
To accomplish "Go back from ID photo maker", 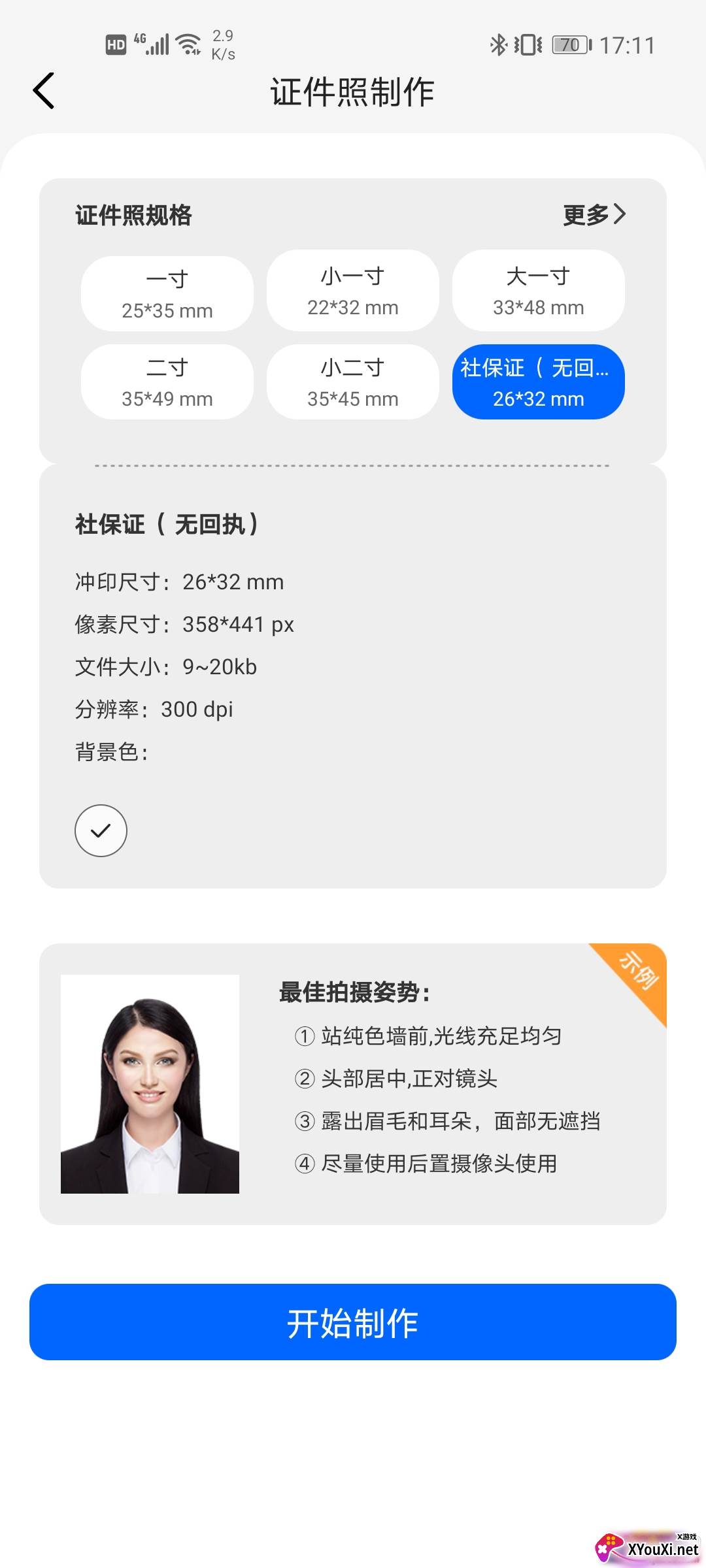I will tap(44, 91).
